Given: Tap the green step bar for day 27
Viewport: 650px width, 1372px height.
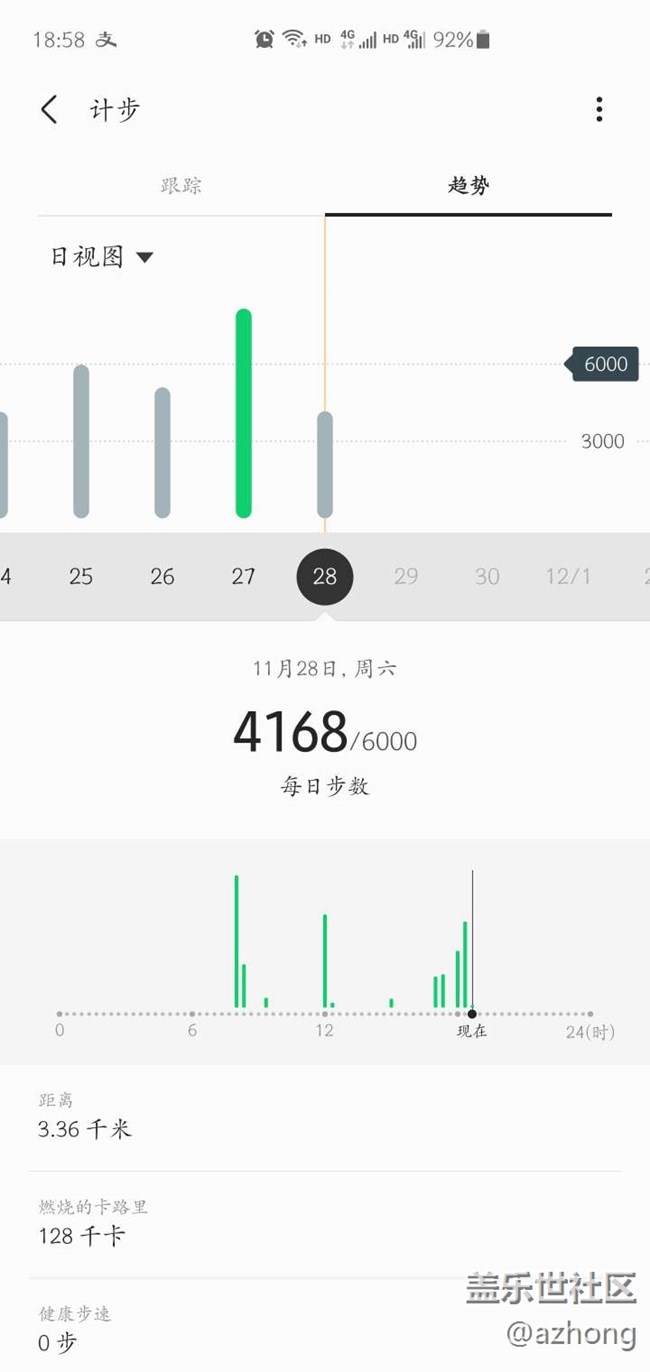Looking at the screenshot, I should tap(243, 413).
